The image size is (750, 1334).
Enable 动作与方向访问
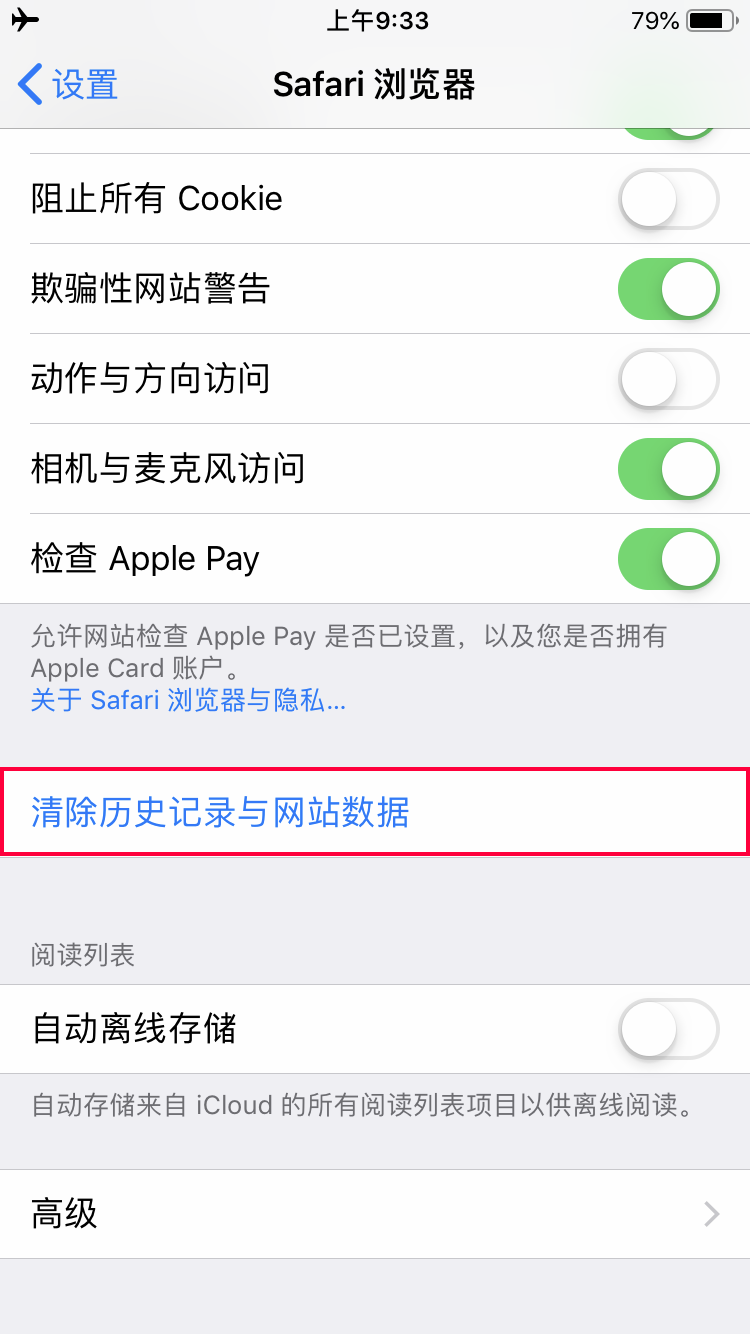(x=668, y=379)
